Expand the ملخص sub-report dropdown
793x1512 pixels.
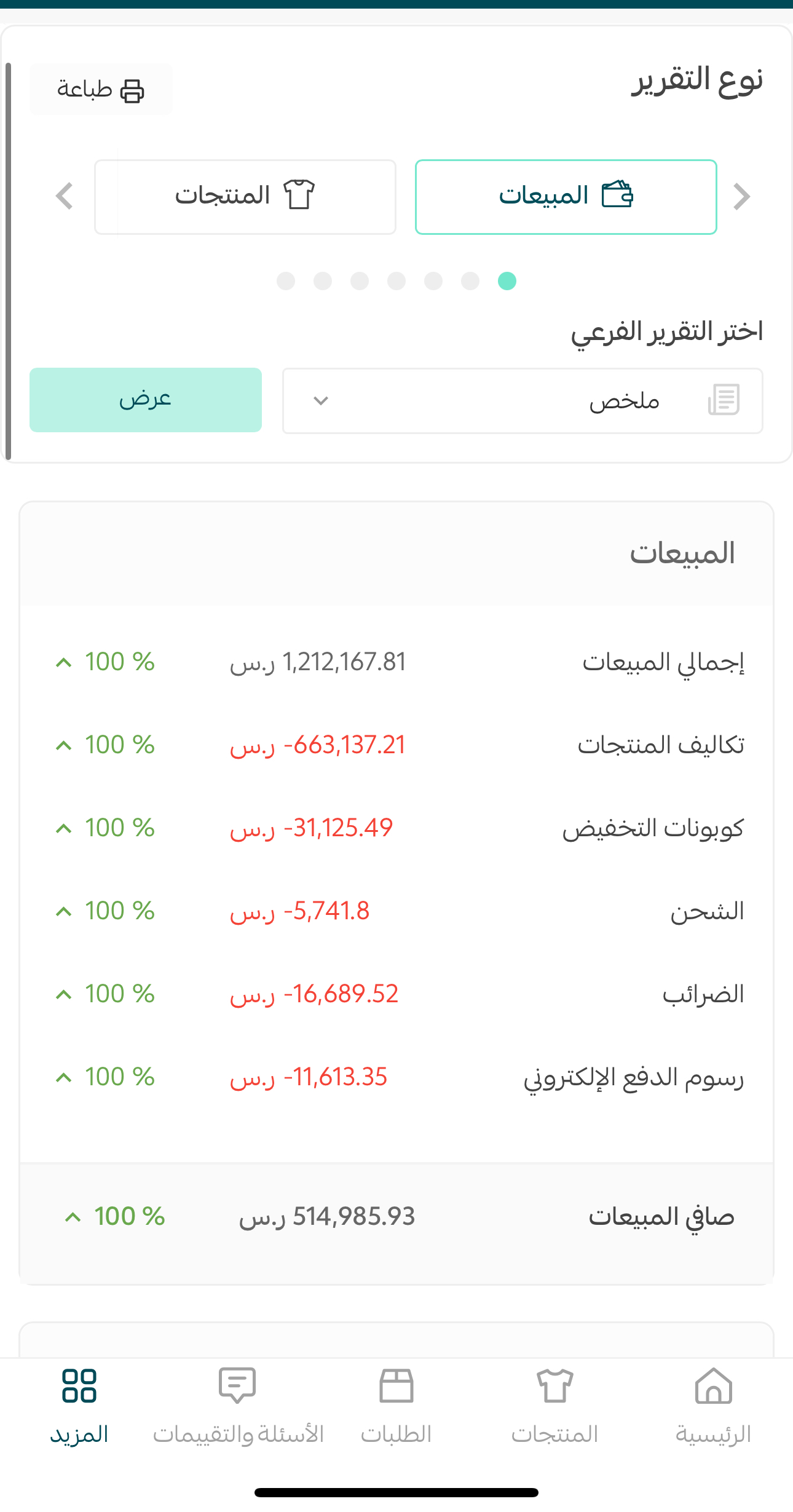[x=522, y=401]
